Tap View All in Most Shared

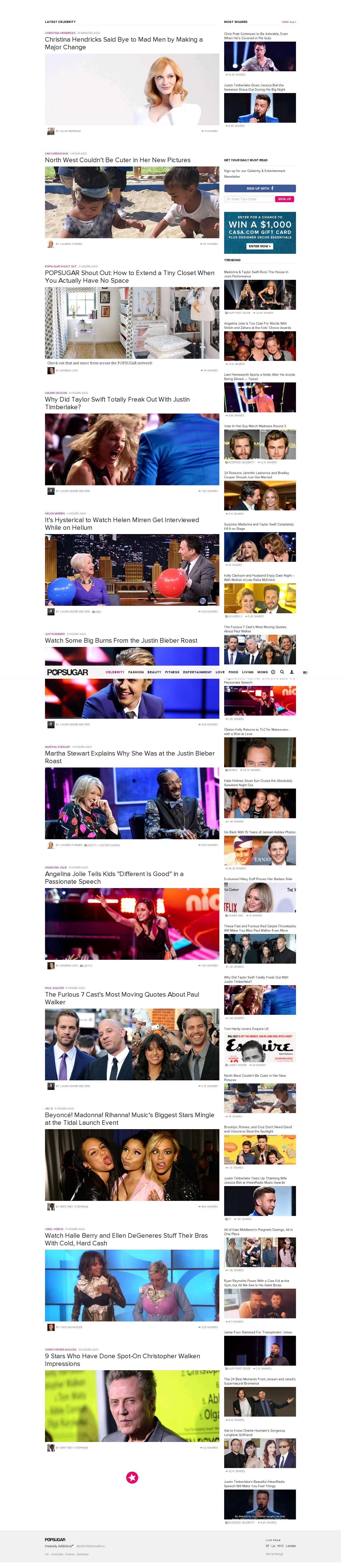tap(289, 22)
